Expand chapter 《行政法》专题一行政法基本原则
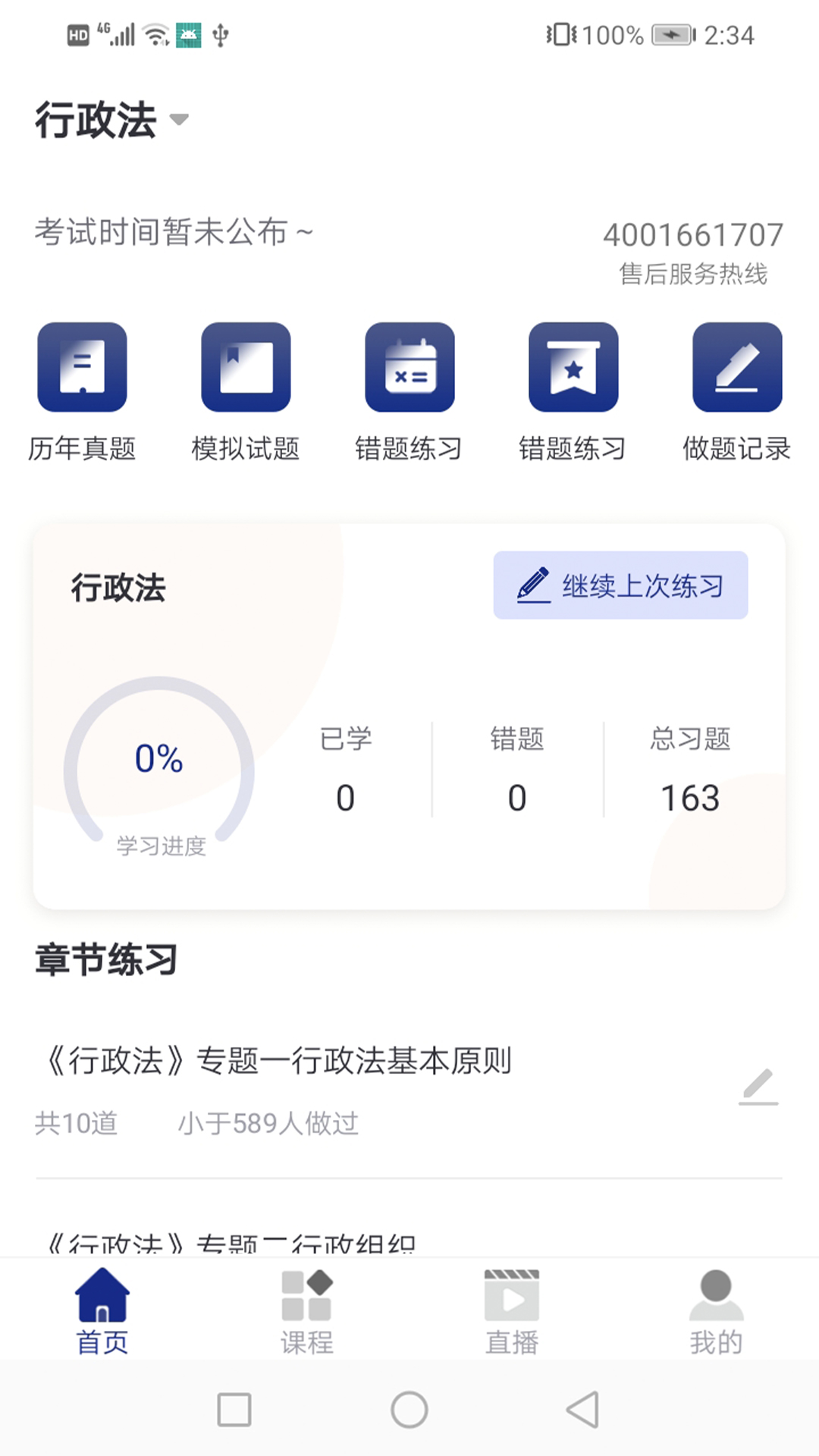This screenshot has height=1456, width=819. point(281,1062)
